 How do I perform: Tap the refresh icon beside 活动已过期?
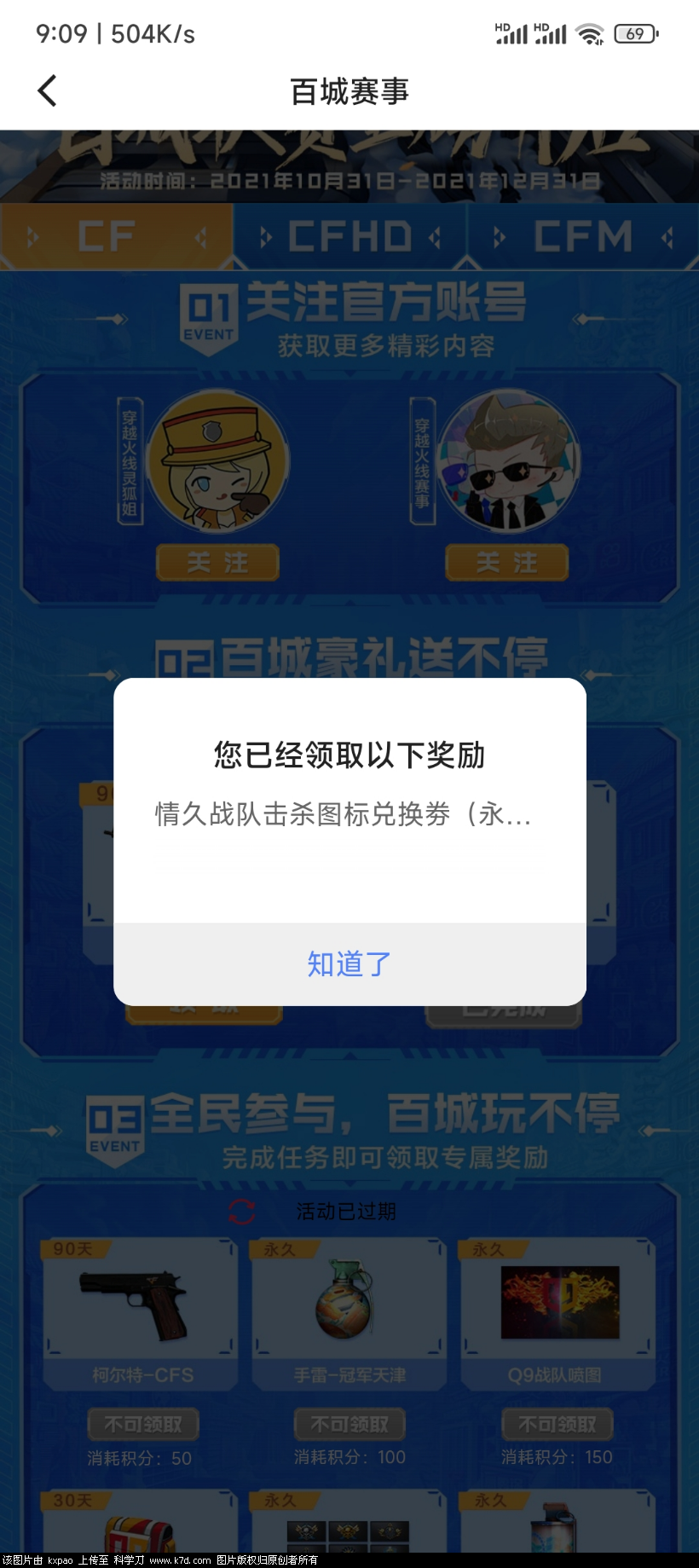click(x=240, y=1210)
